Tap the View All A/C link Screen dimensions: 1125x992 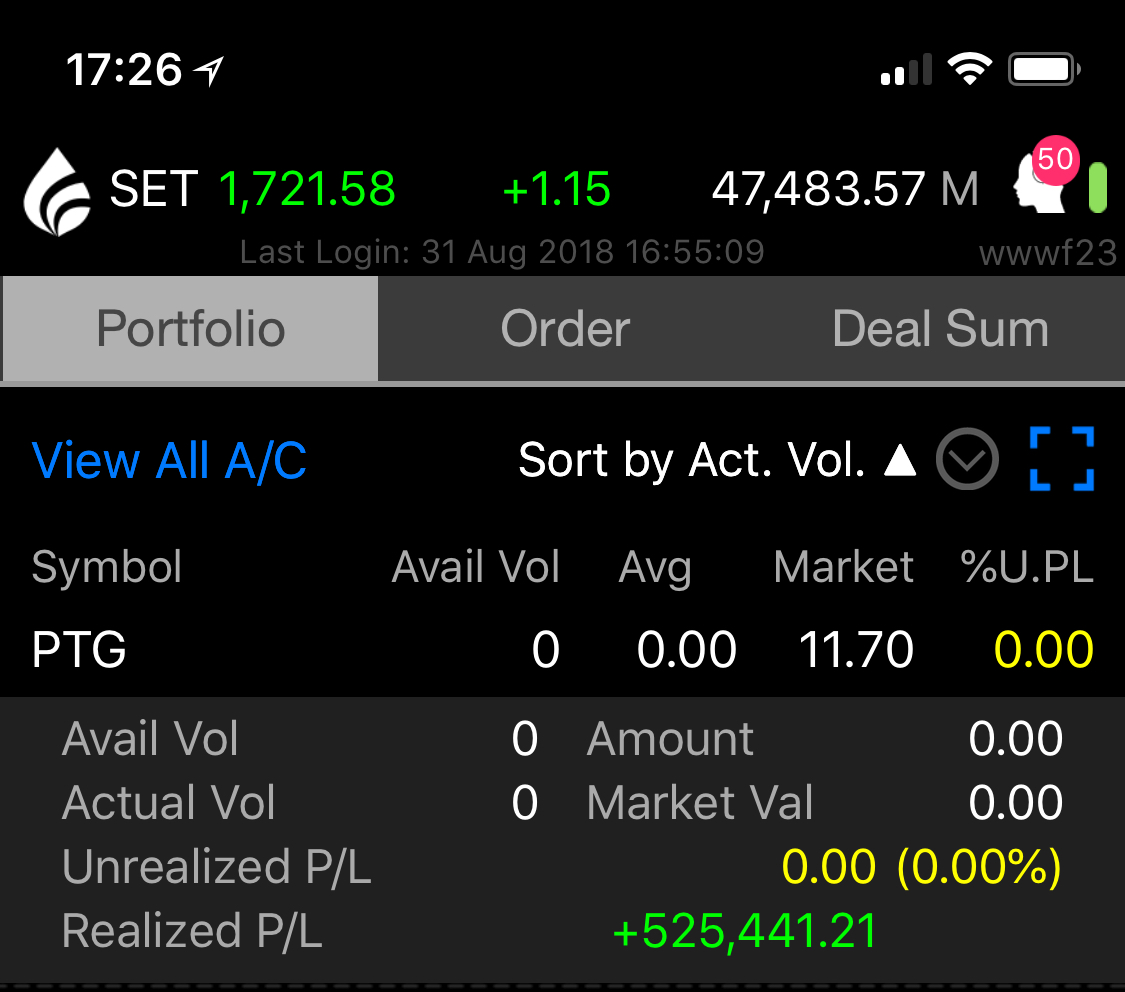pyautogui.click(x=169, y=461)
